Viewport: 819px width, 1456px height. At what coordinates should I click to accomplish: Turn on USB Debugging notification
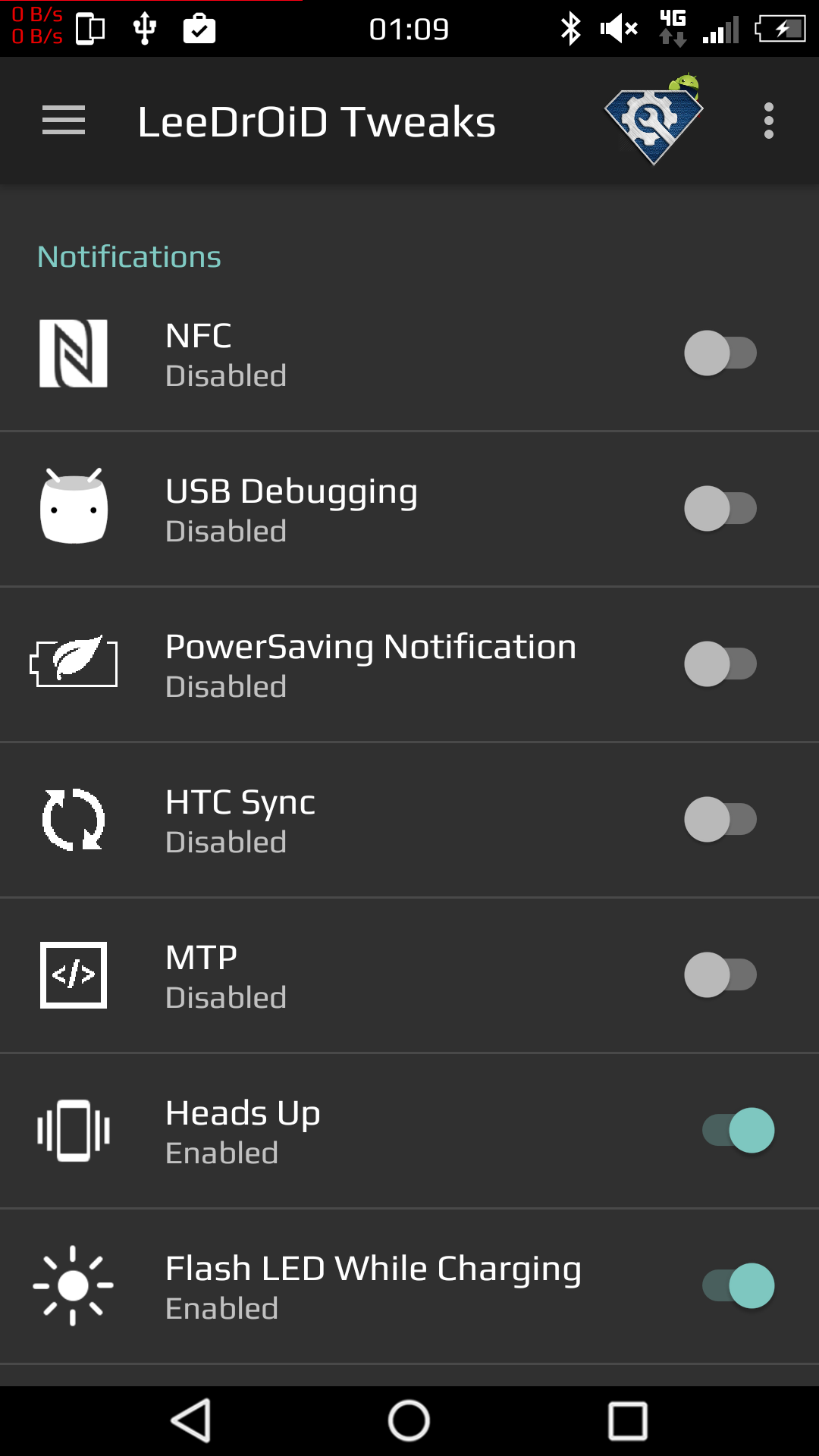(720, 509)
